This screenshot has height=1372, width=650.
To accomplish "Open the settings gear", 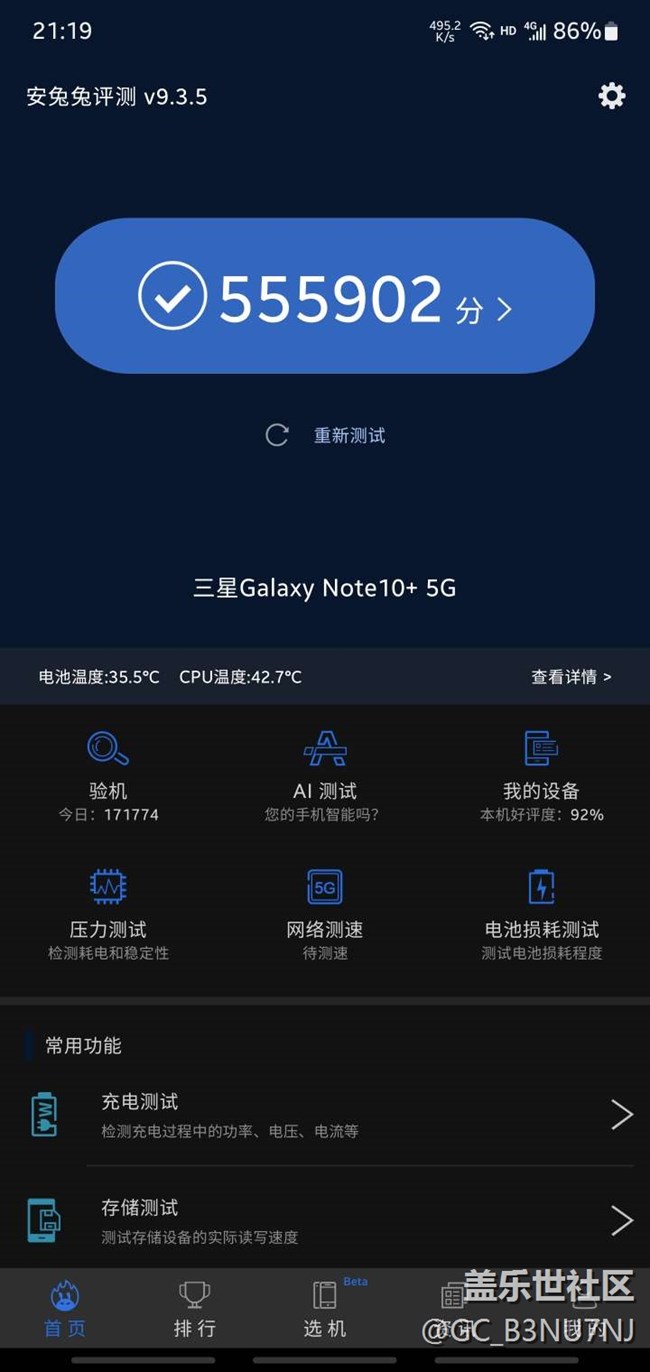I will (611, 96).
